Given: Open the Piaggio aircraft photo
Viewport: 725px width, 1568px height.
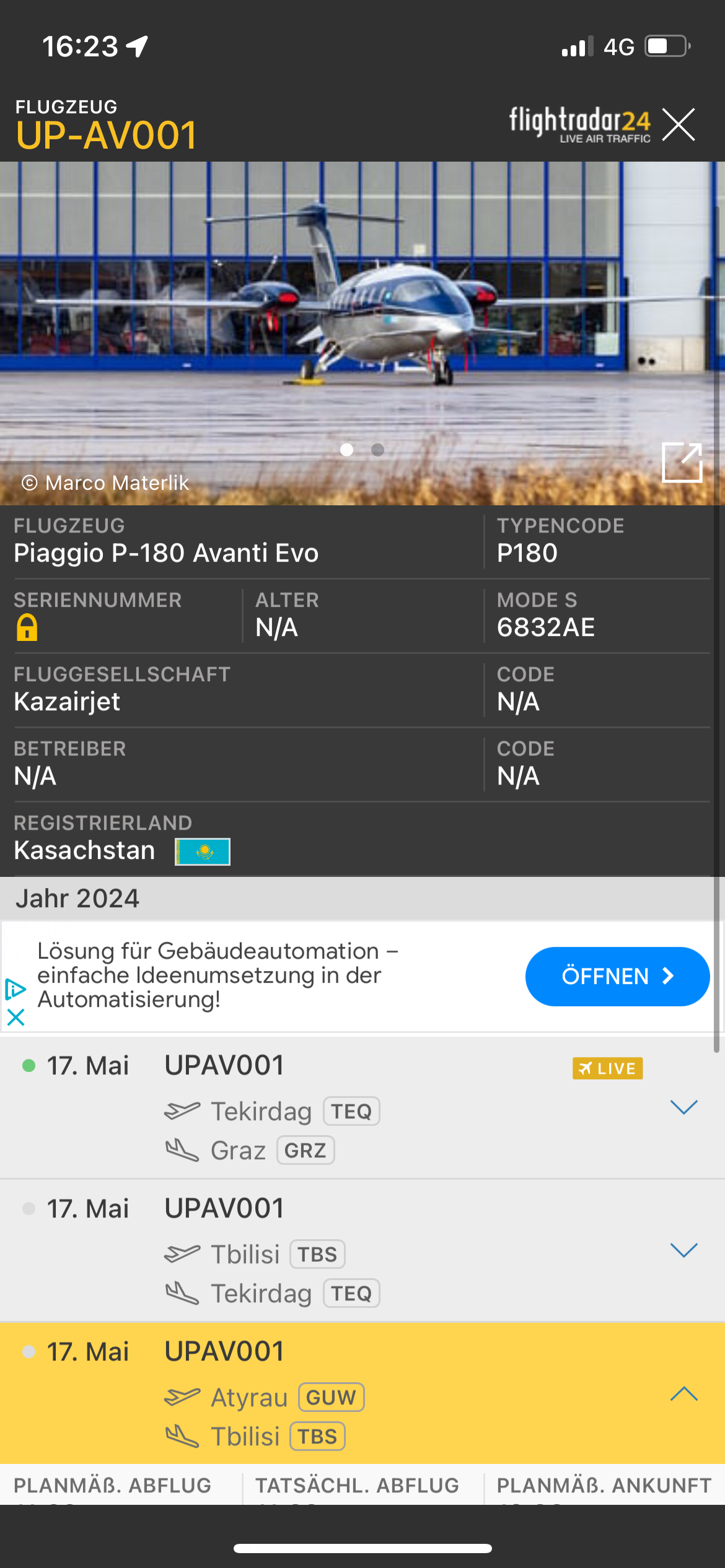Looking at the screenshot, I should [x=362, y=333].
